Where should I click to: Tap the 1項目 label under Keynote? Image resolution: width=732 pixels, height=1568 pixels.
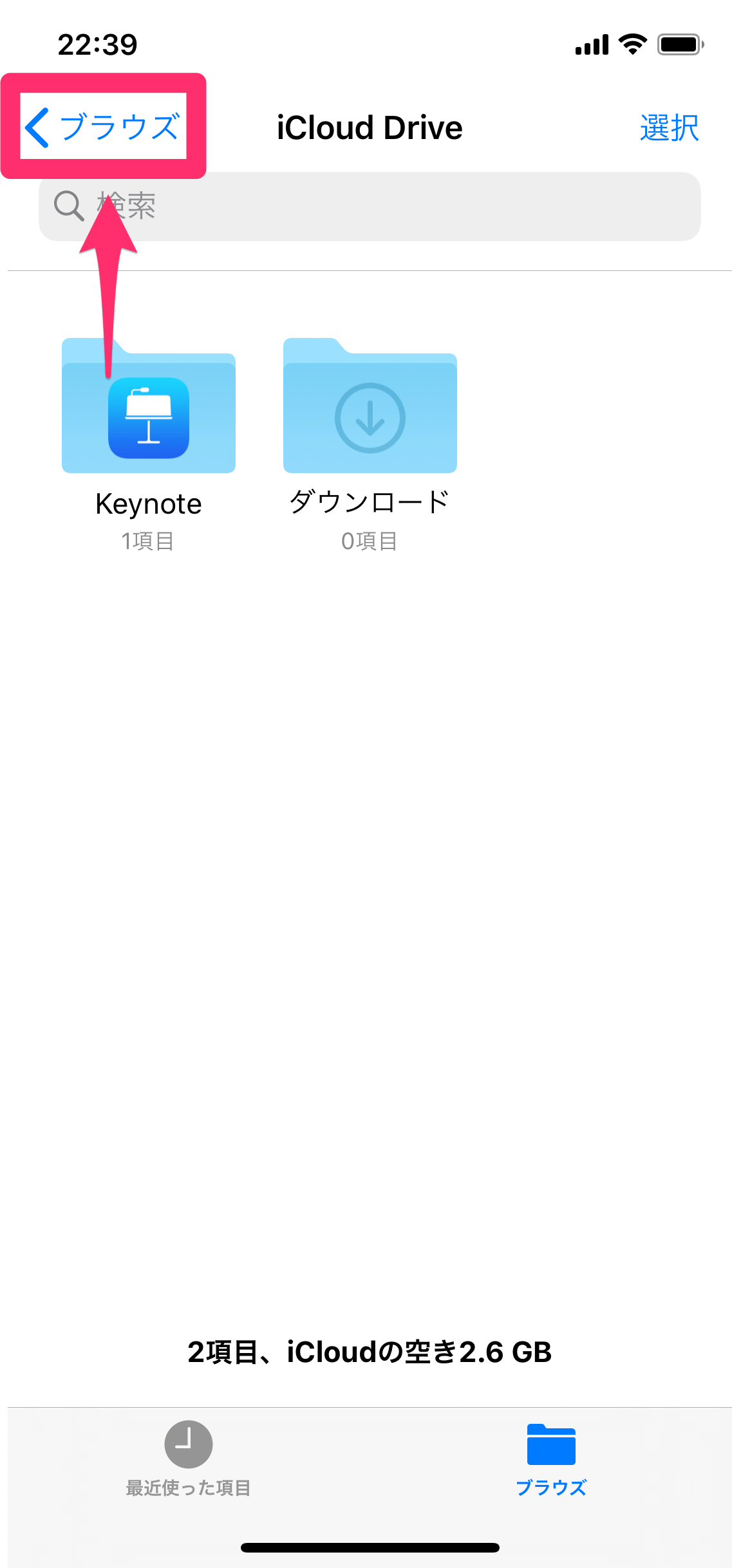coord(148,541)
